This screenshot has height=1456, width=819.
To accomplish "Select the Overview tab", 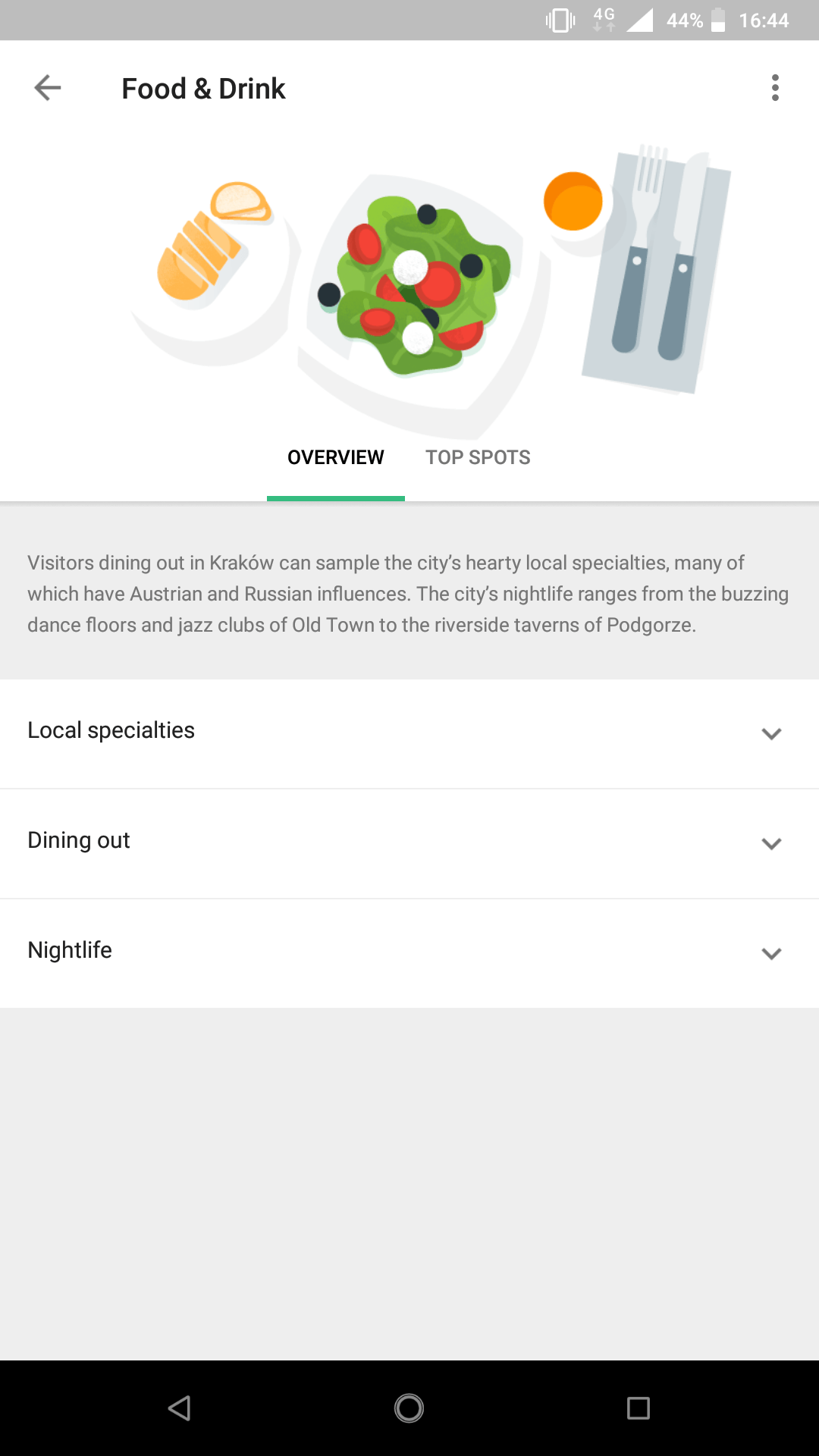I will [335, 457].
